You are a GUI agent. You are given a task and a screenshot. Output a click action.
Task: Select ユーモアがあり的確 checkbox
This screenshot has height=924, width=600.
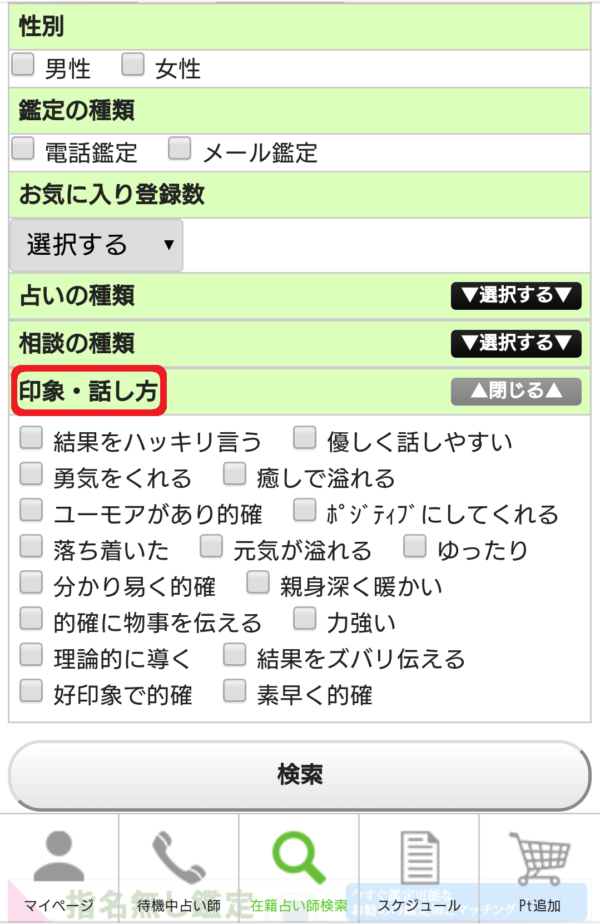[32, 511]
